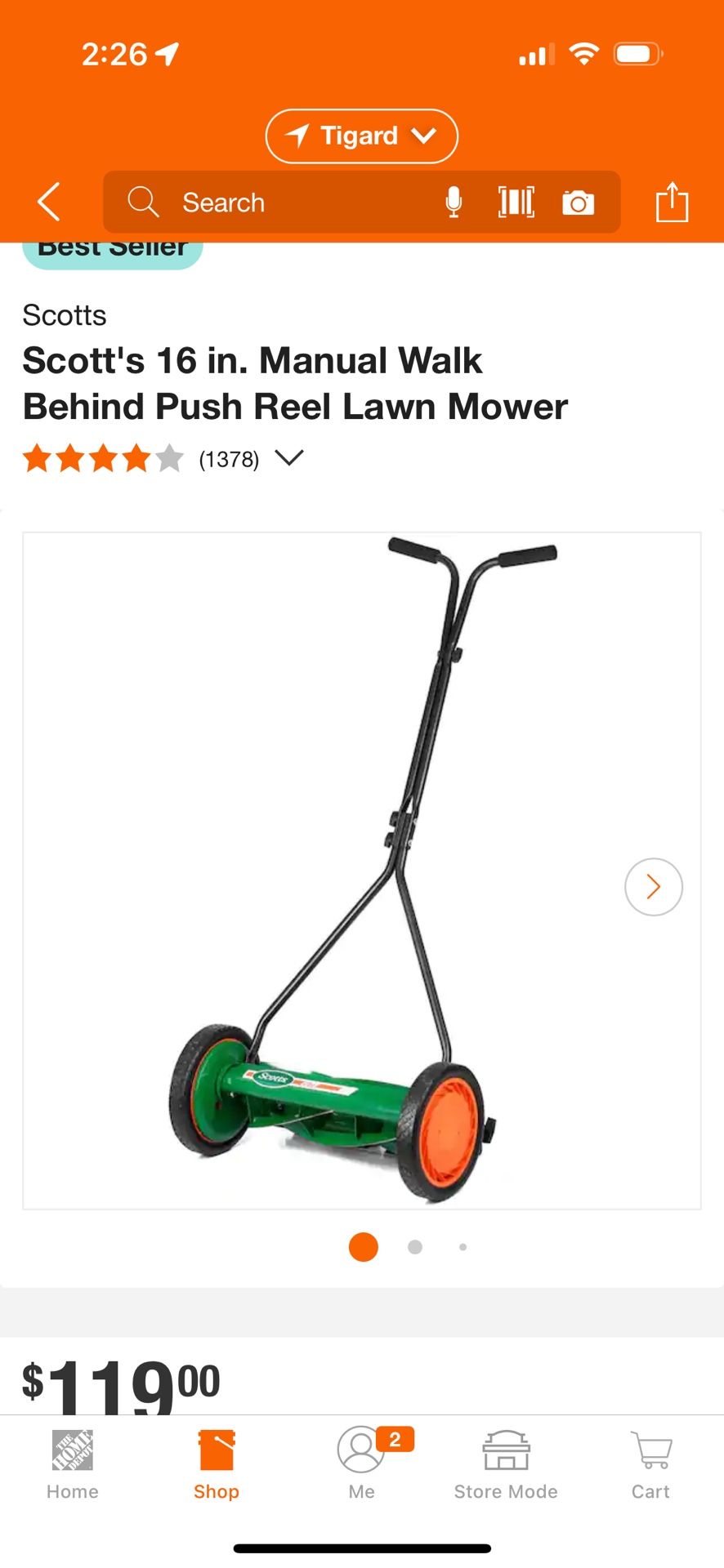Open Store Mode from the bottom bar
The image size is (724, 1568).
click(505, 1462)
